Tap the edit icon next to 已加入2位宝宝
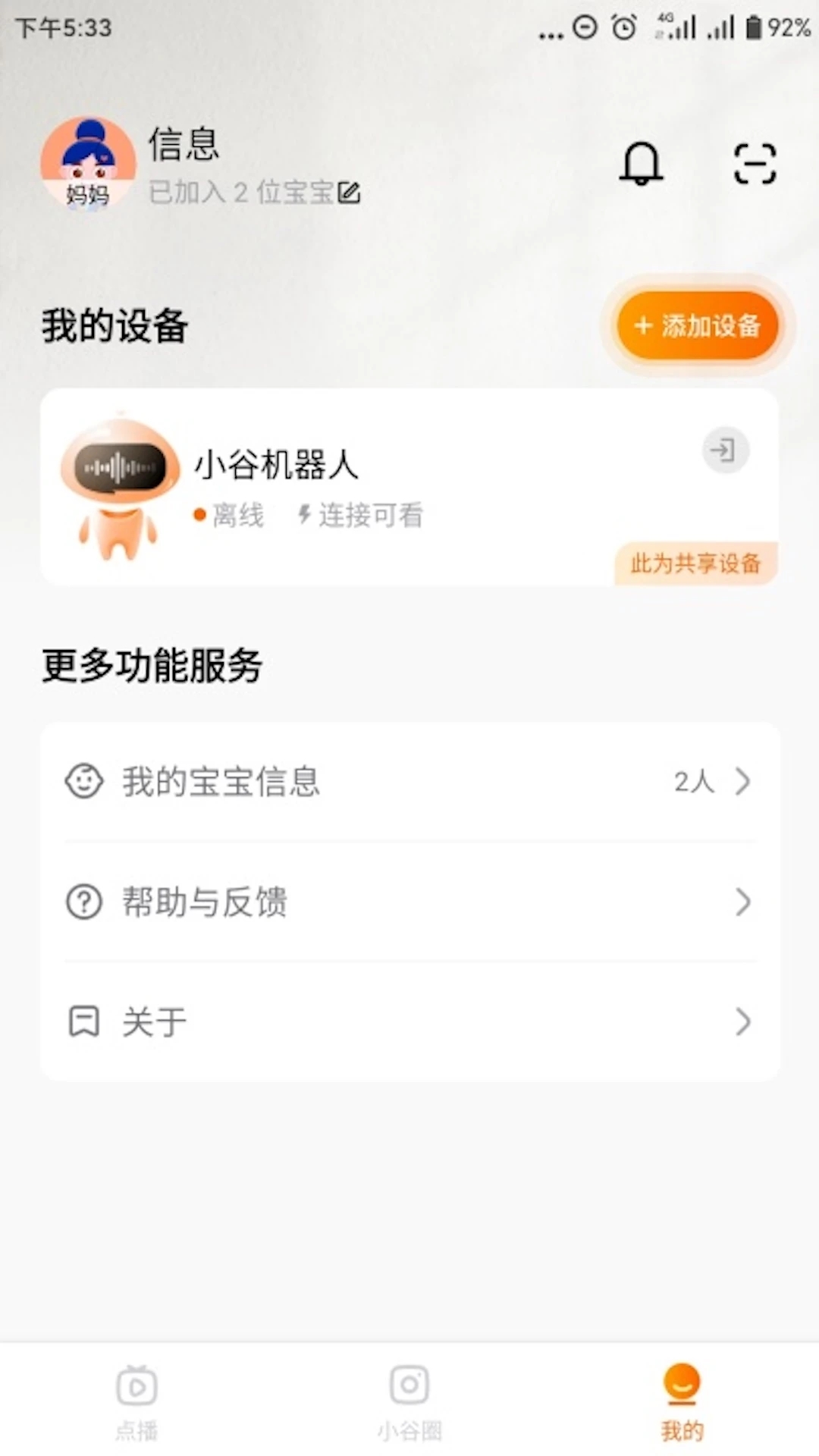The height and width of the screenshot is (1456, 819). click(x=349, y=193)
